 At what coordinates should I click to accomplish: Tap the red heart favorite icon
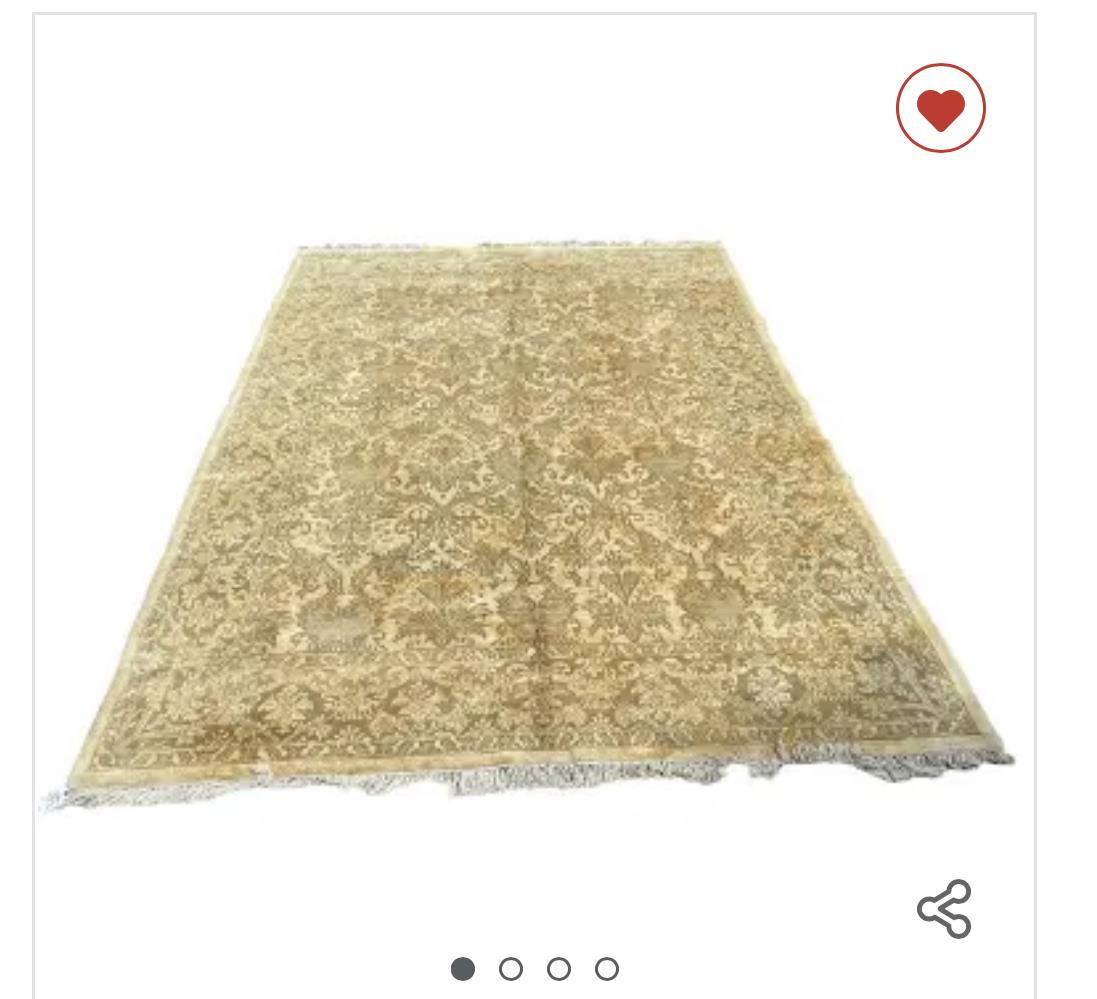(x=940, y=108)
